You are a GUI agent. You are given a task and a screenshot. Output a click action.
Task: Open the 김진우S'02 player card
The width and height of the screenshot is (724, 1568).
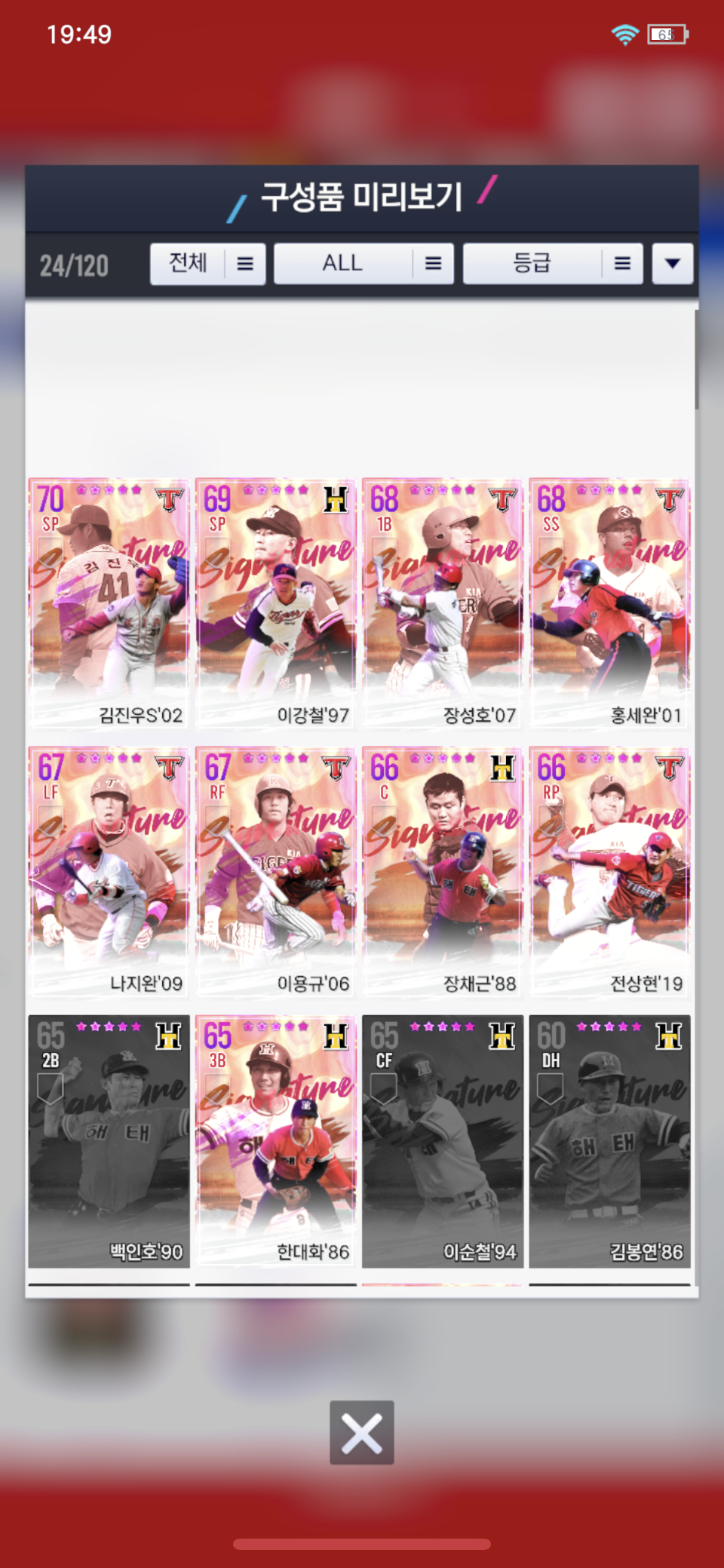(109, 602)
